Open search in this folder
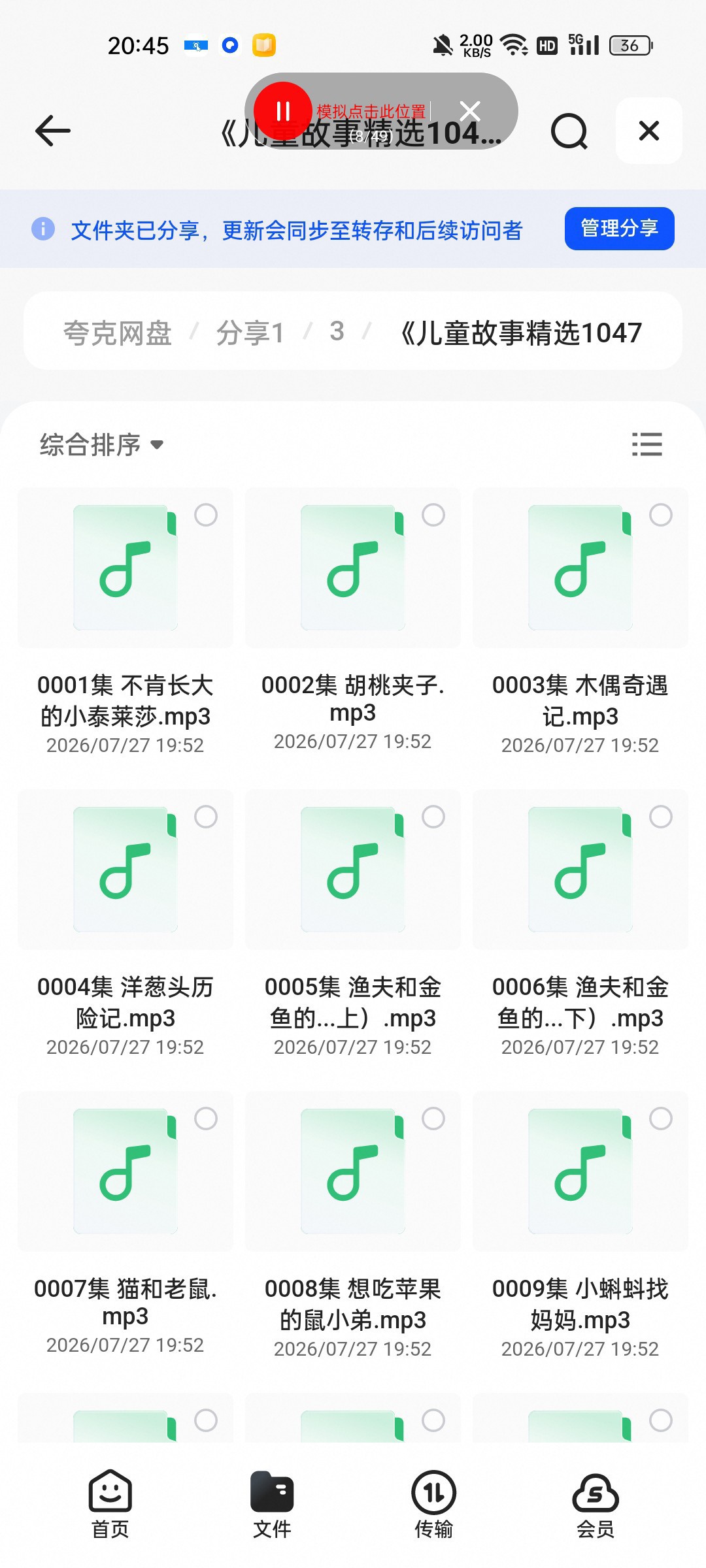This screenshot has height=1568, width=706. pos(569,131)
